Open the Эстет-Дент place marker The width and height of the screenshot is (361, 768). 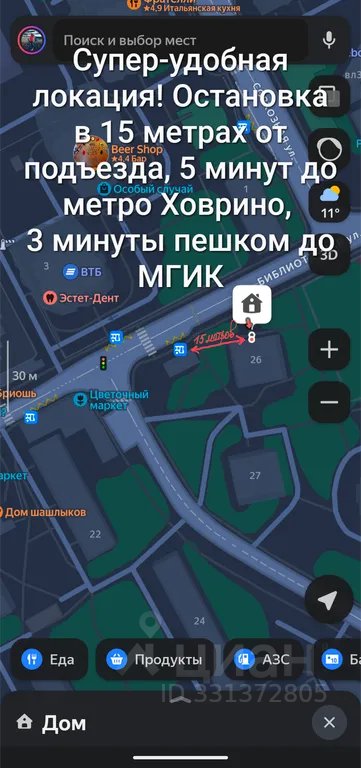(81, 297)
